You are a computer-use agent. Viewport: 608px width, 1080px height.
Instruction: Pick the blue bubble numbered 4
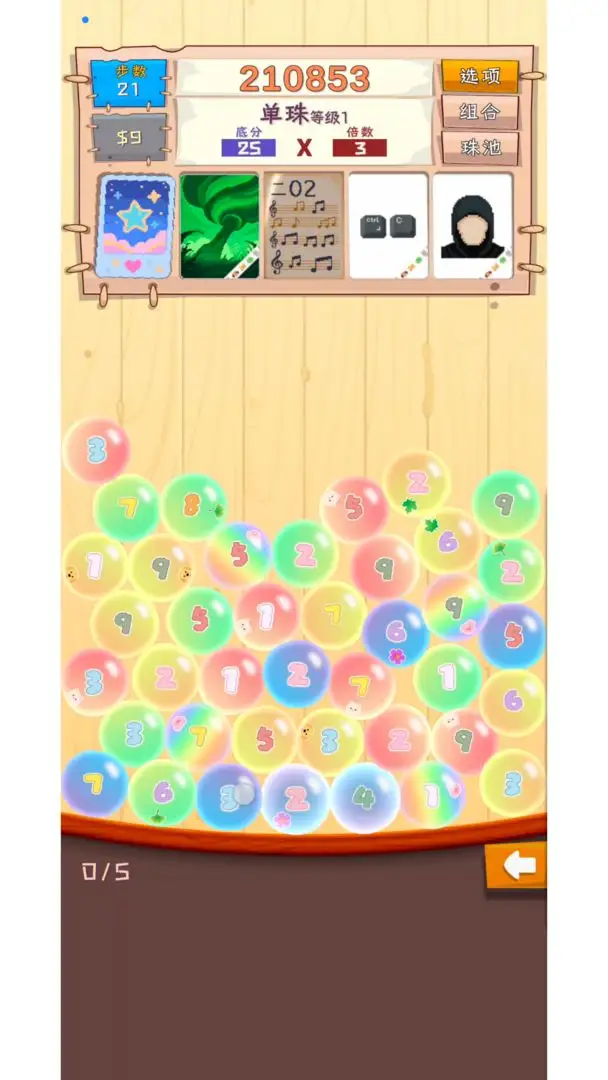tap(365, 798)
